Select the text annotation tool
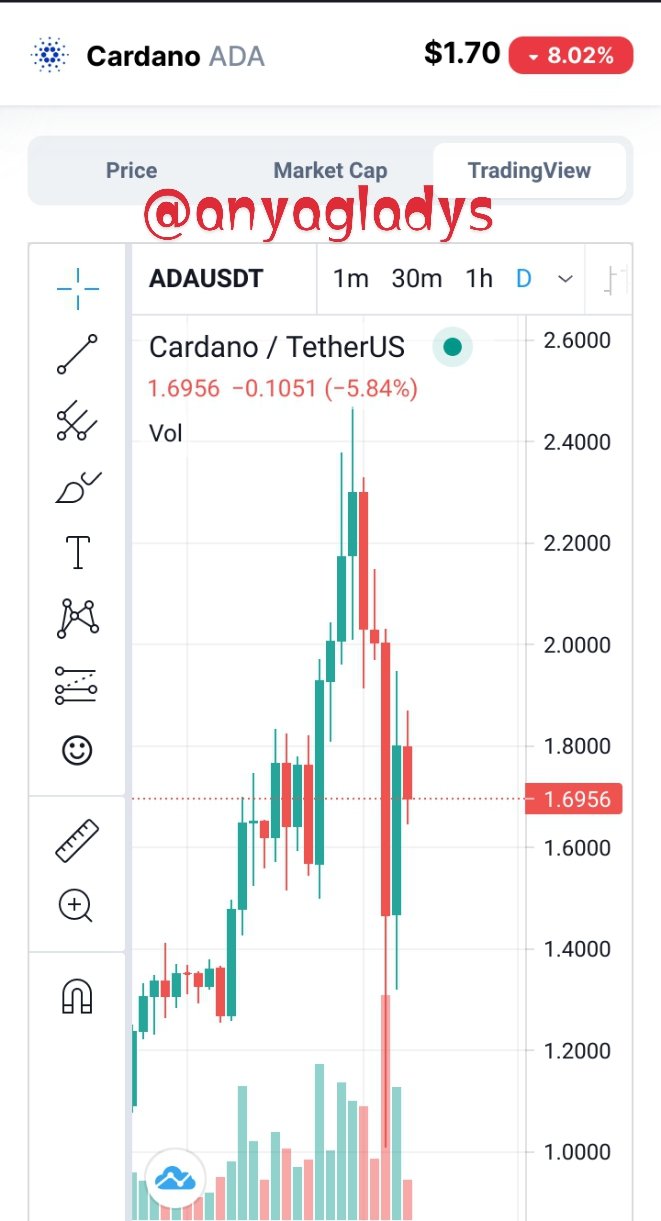The image size is (661, 1221). point(77,552)
